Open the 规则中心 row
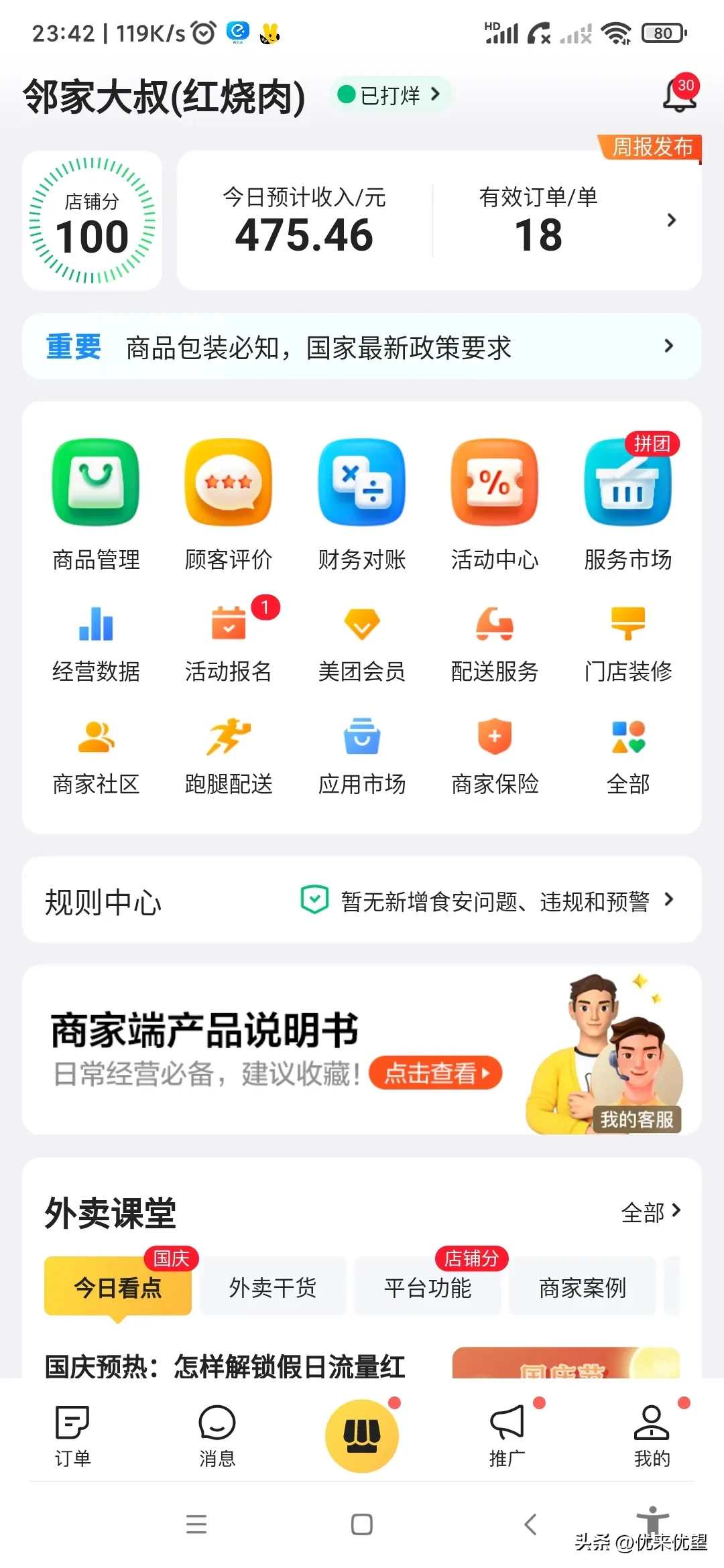724x1568 pixels. pyautogui.click(x=362, y=901)
